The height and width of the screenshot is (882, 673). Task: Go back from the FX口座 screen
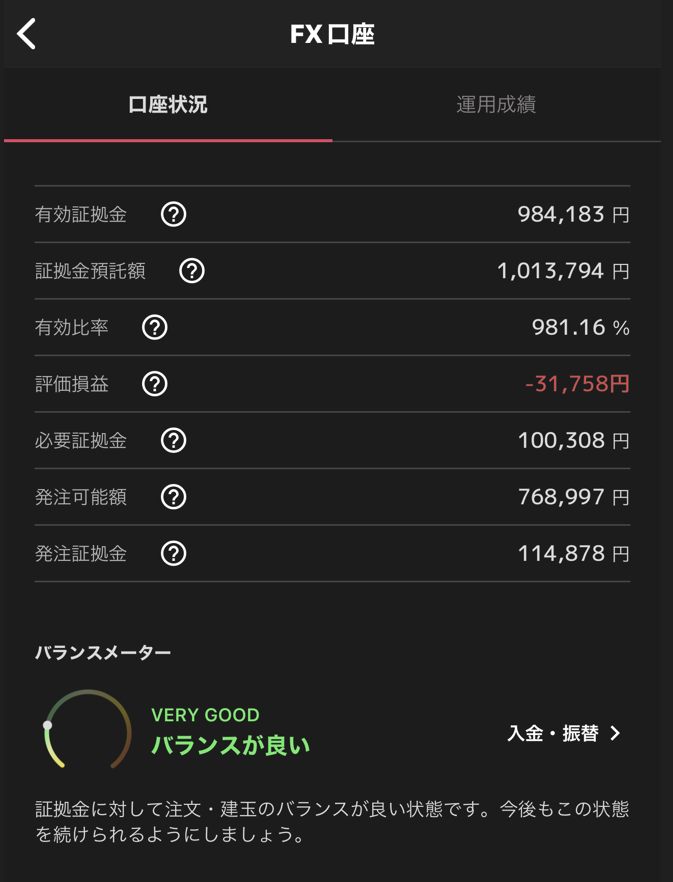27,34
